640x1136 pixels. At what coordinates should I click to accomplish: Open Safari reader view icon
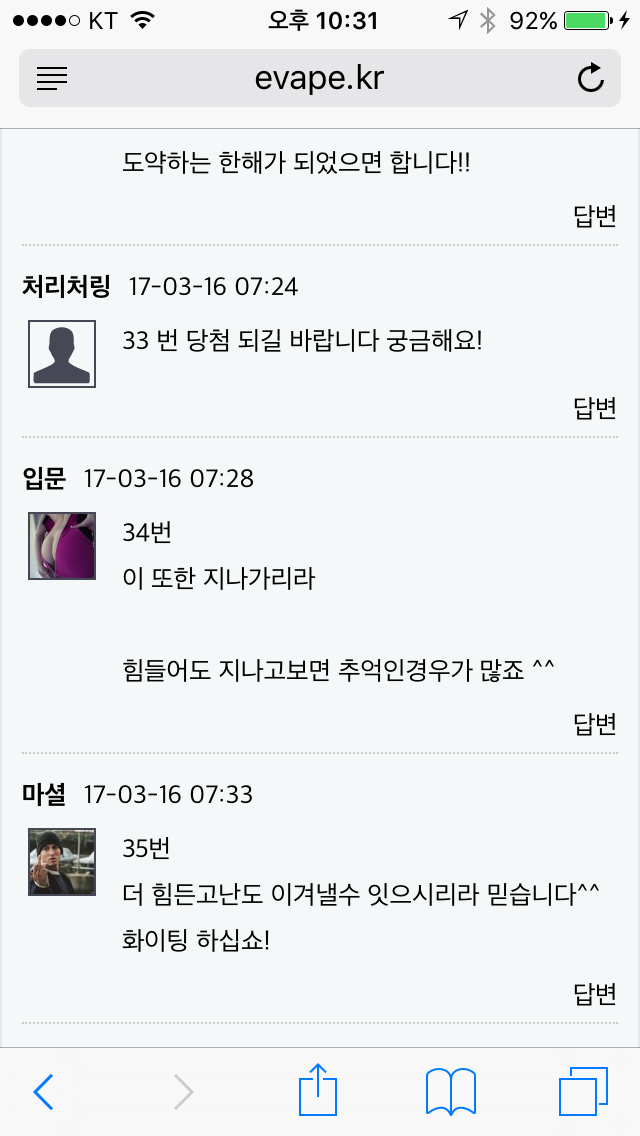pyautogui.click(x=52, y=79)
